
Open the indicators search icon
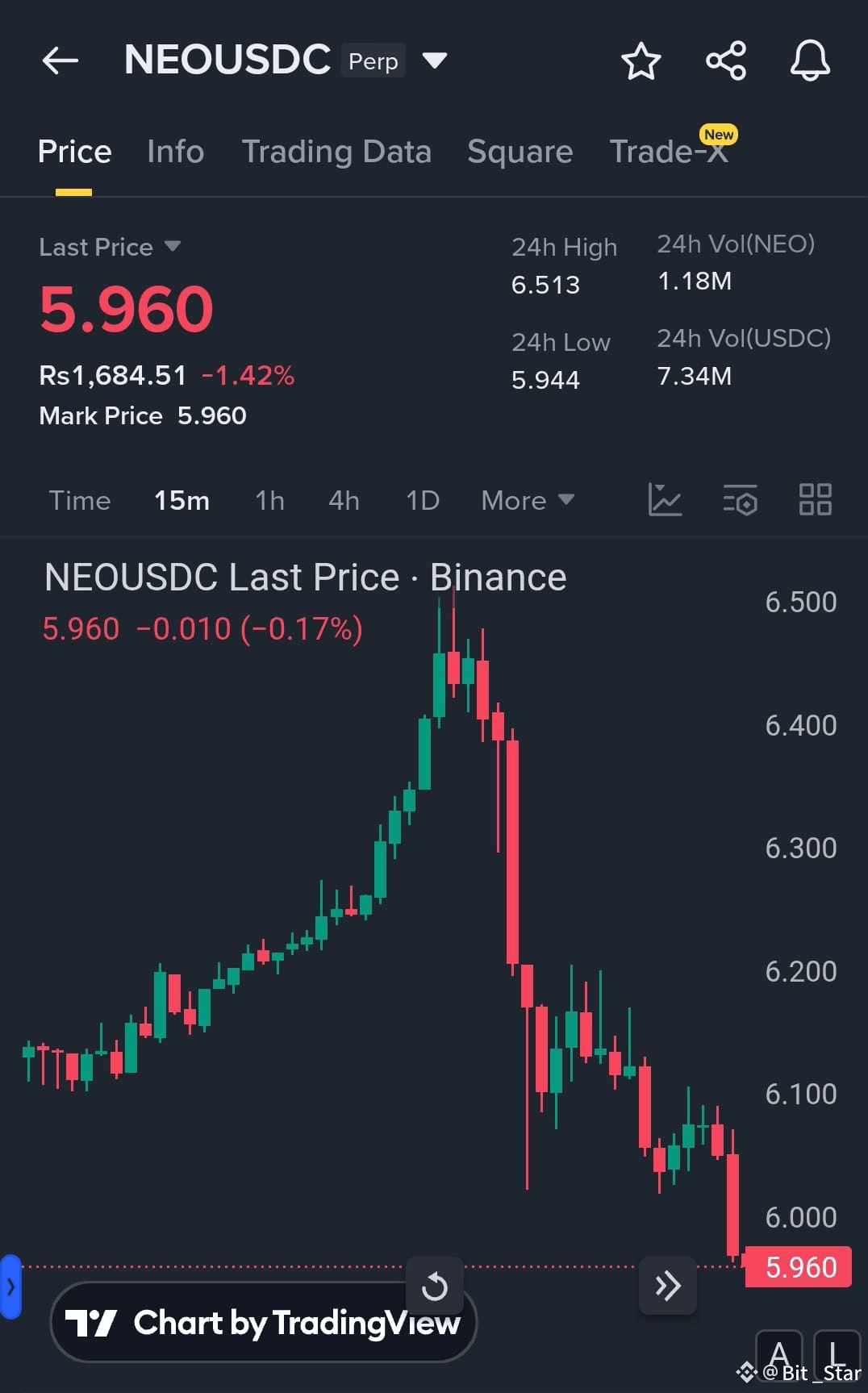pyautogui.click(x=740, y=500)
